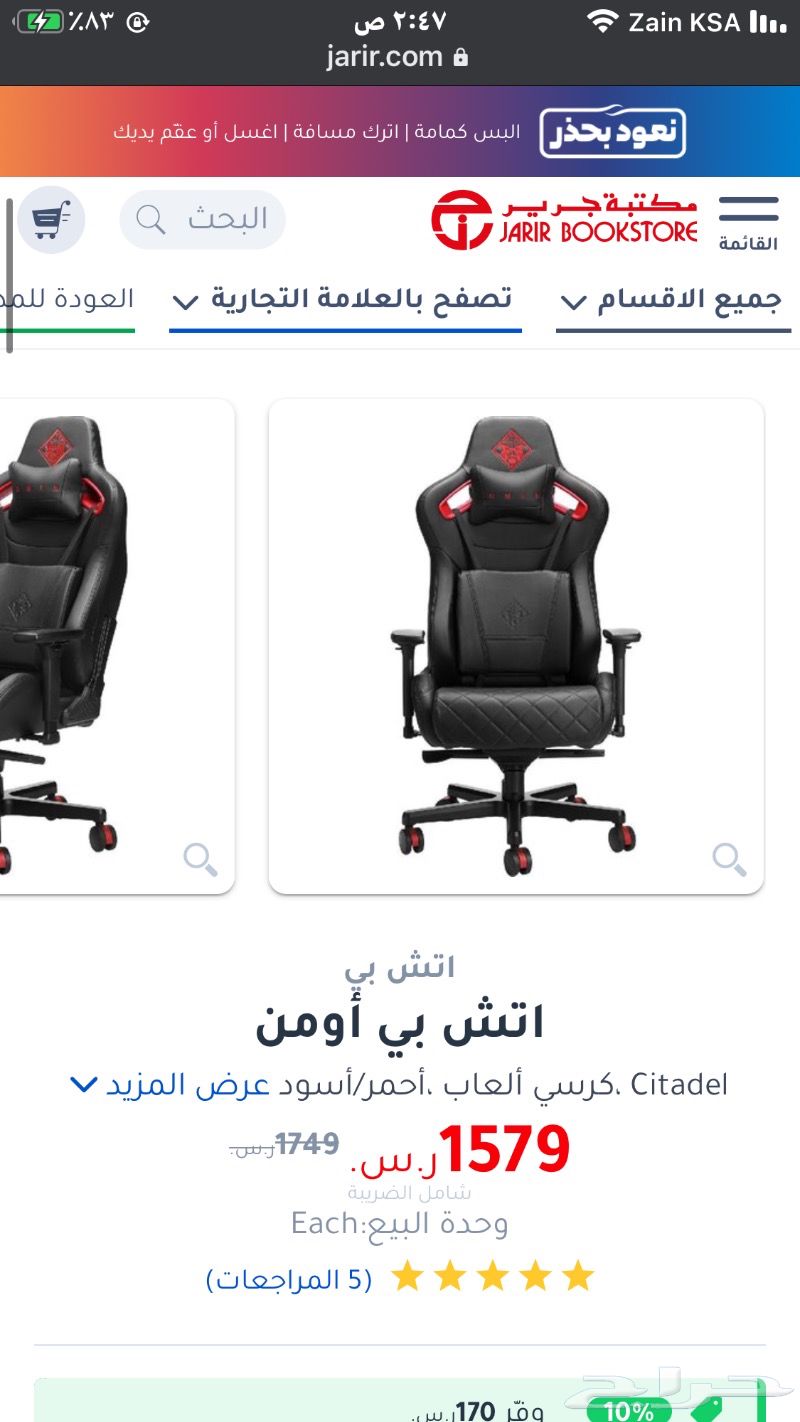800x1422 pixels.
Task: Tap the jarir.com address bar
Action: click(399, 57)
